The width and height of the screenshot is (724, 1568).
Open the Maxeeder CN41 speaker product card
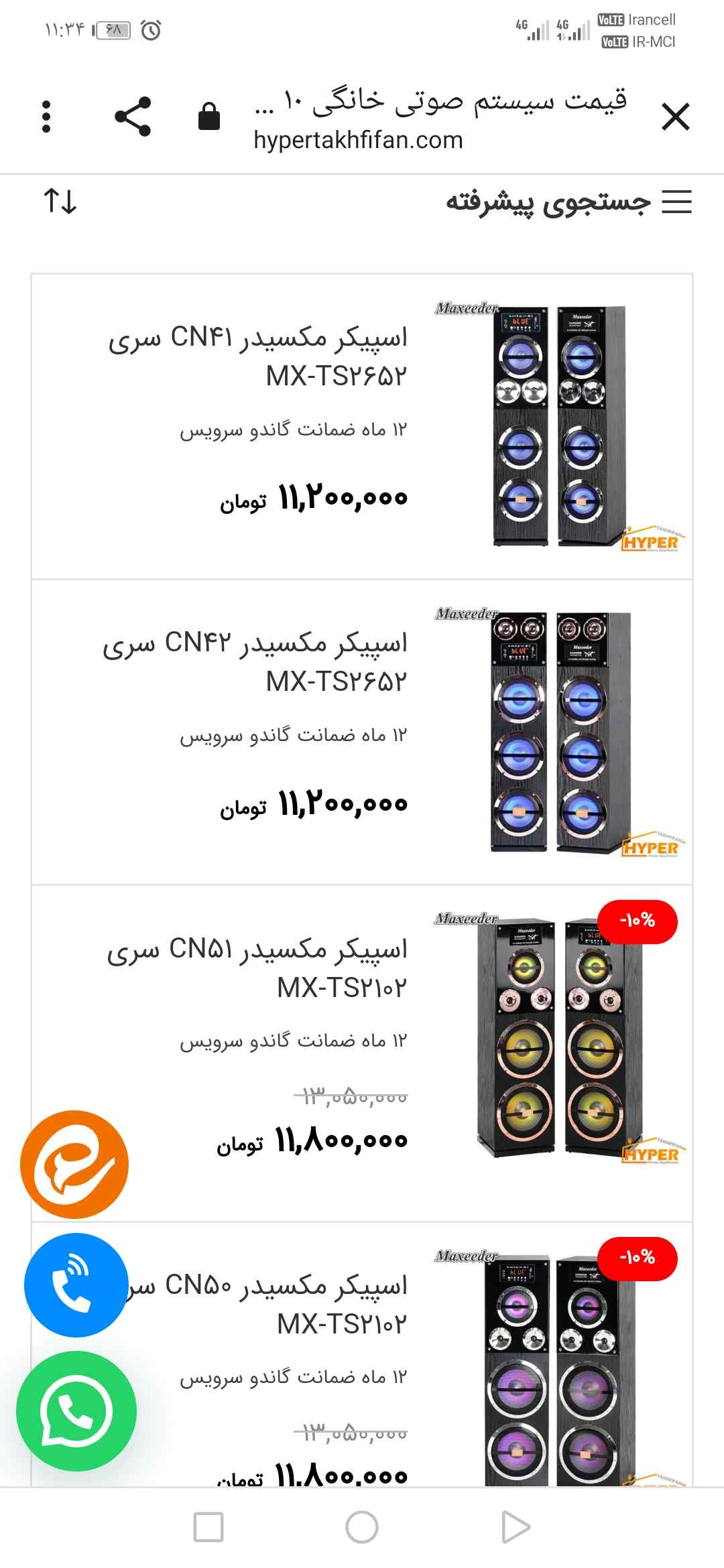coord(362,426)
